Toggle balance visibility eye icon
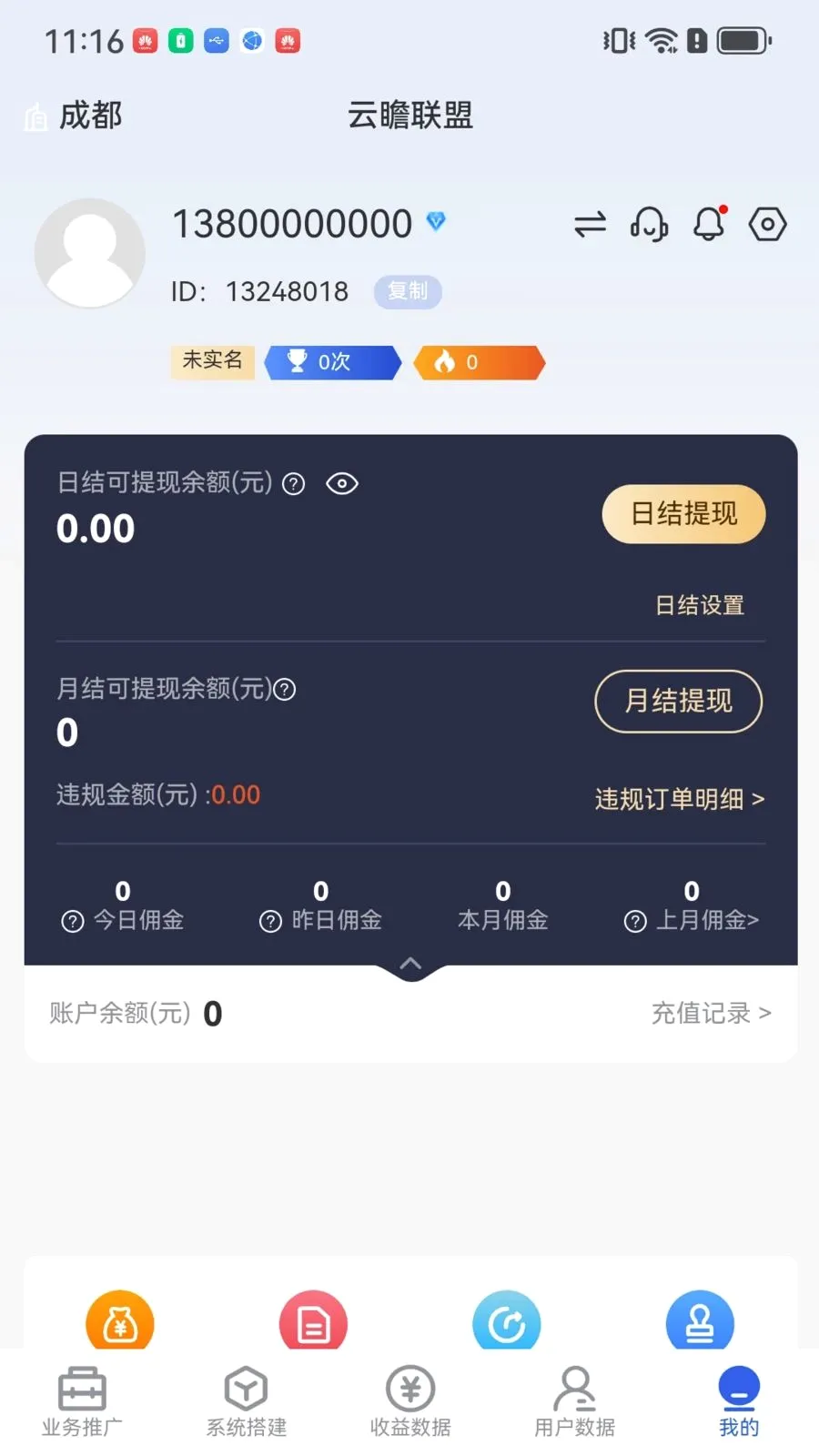Viewport: 819px width, 1456px height. pos(342,483)
